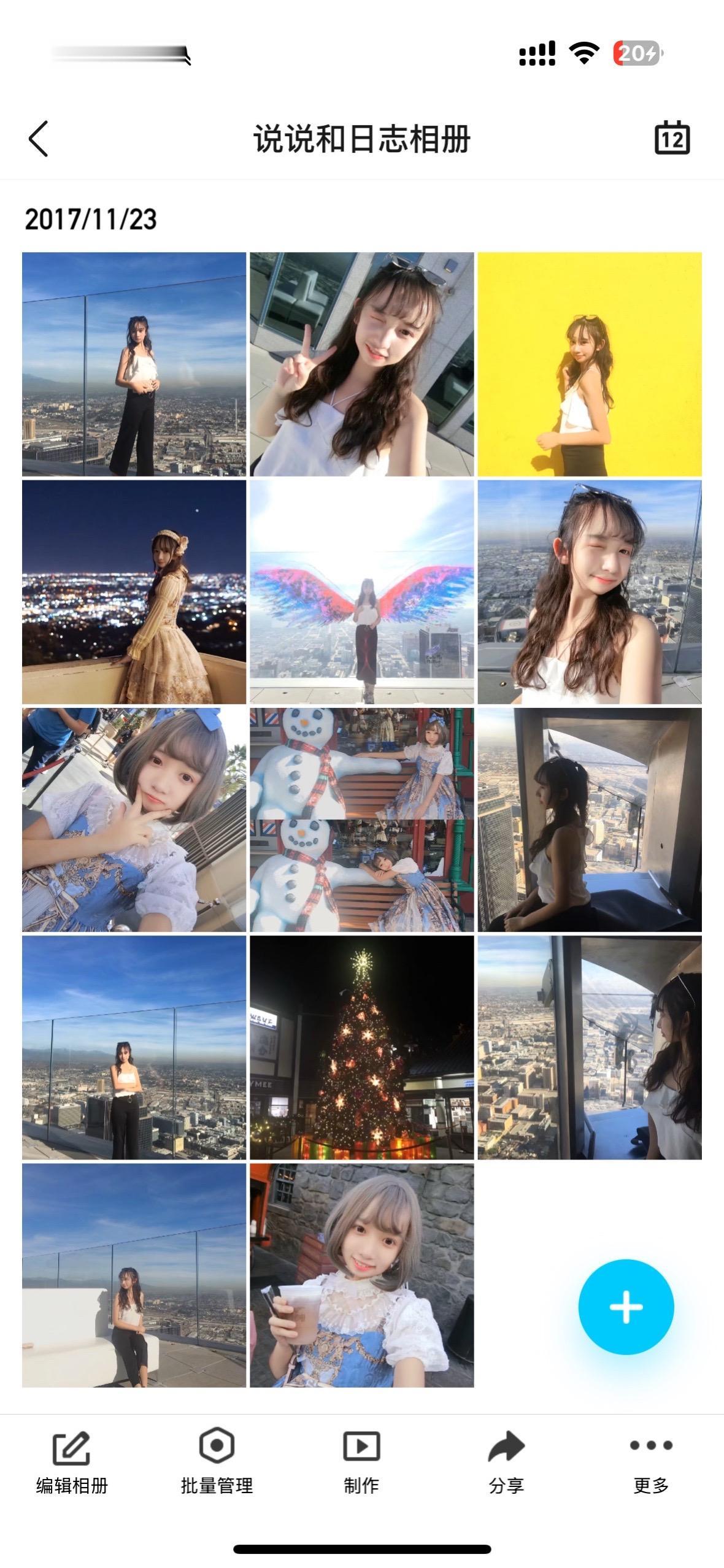Screen dimensions: 724x1568
Task: Open the yellow wall photo
Action: (x=589, y=364)
